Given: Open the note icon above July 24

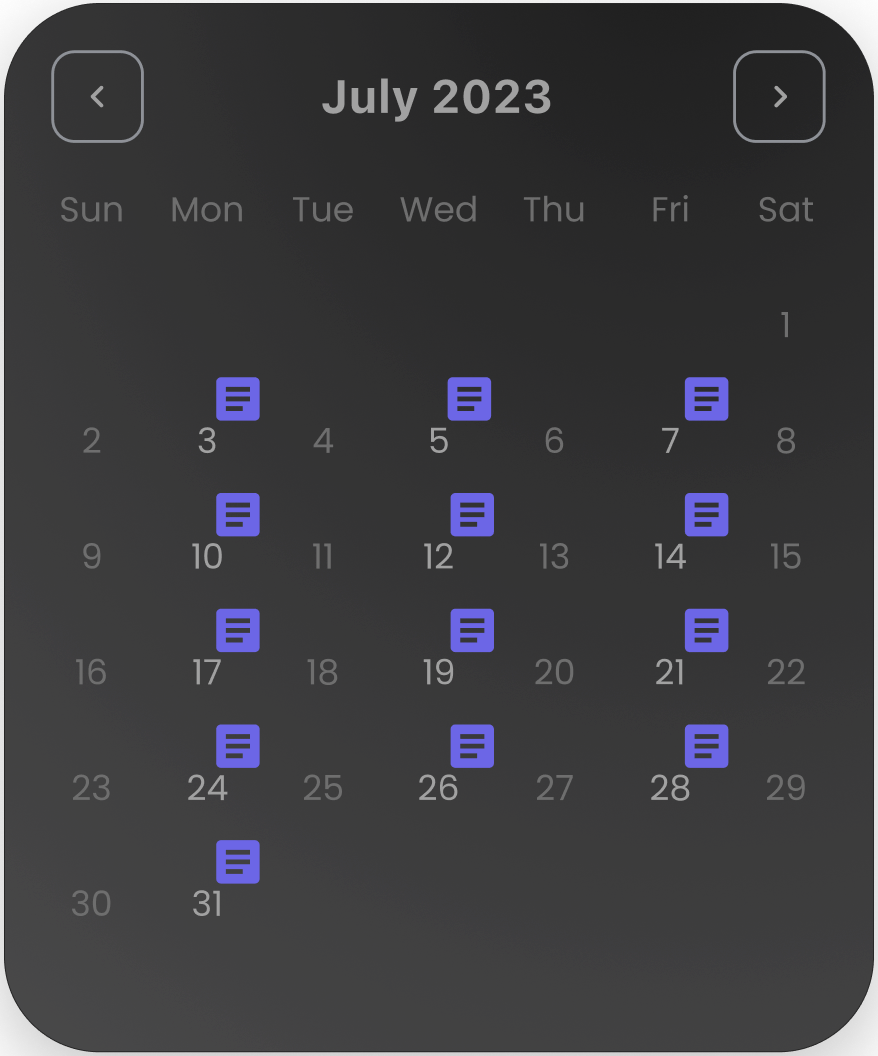Looking at the screenshot, I should tap(238, 747).
